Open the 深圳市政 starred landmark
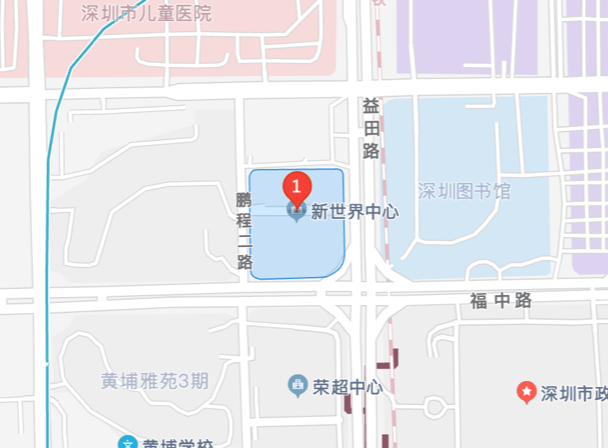 click(x=526, y=391)
